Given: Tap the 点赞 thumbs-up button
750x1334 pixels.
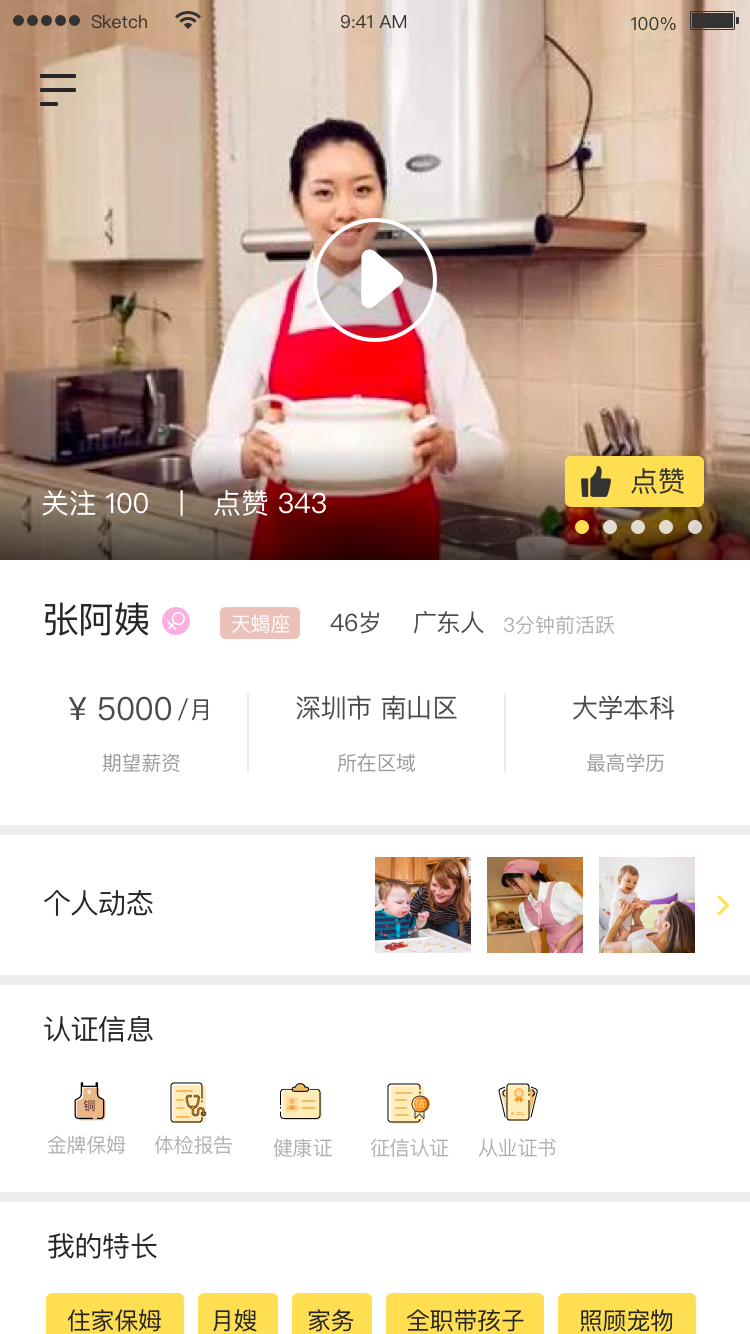Looking at the screenshot, I should pyautogui.click(x=634, y=482).
